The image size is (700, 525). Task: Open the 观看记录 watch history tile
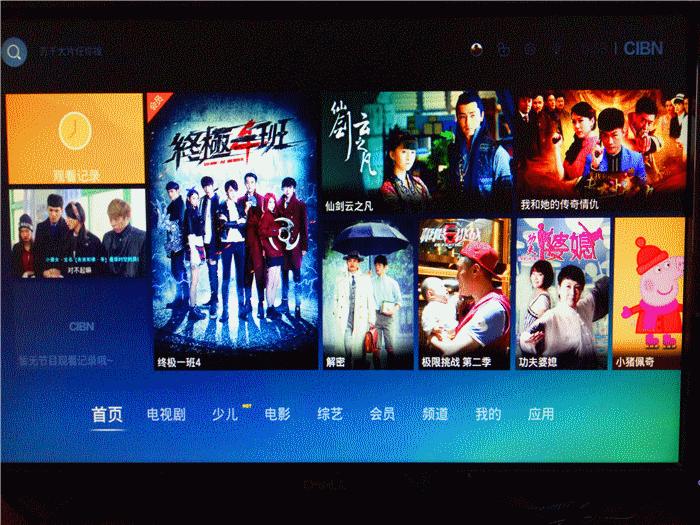point(76,138)
